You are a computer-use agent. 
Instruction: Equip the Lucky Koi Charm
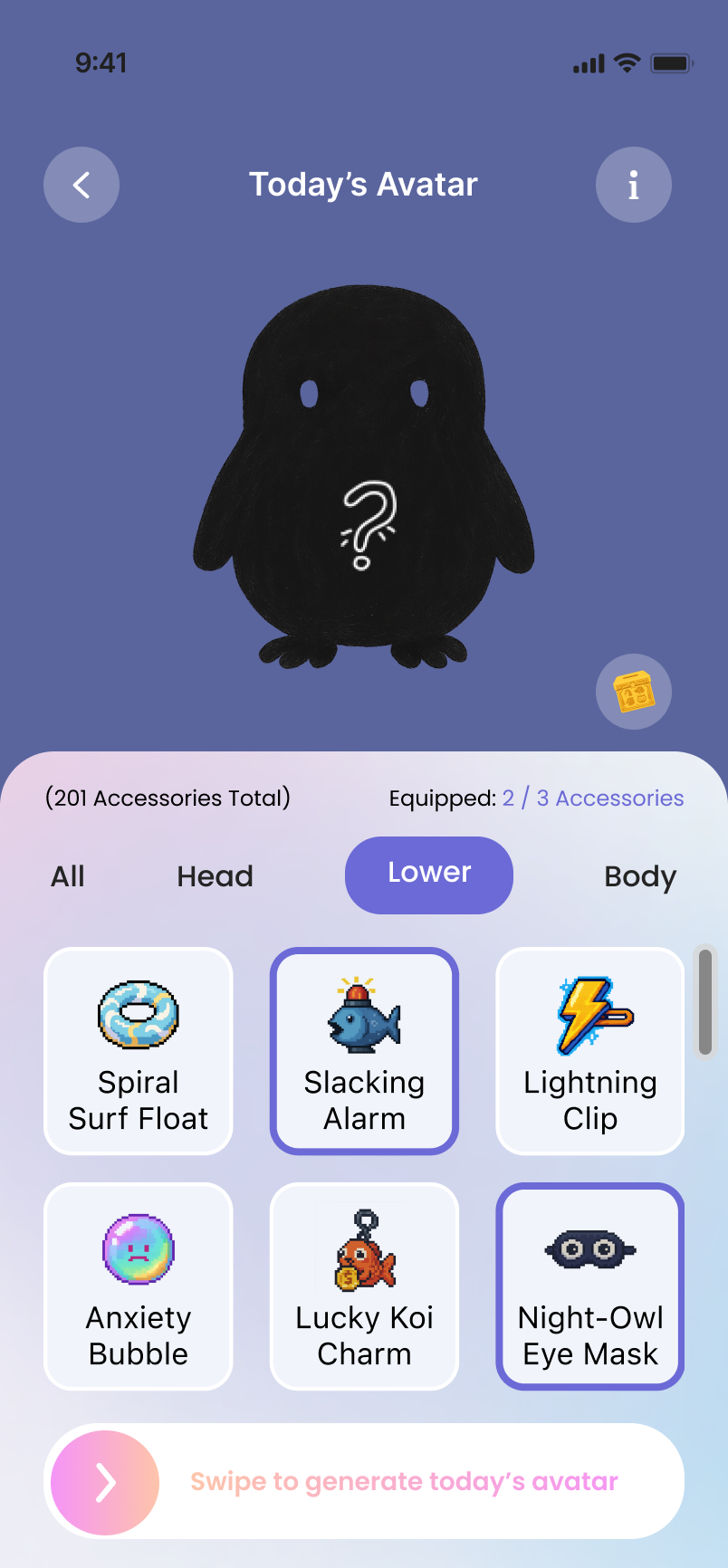[364, 1286]
